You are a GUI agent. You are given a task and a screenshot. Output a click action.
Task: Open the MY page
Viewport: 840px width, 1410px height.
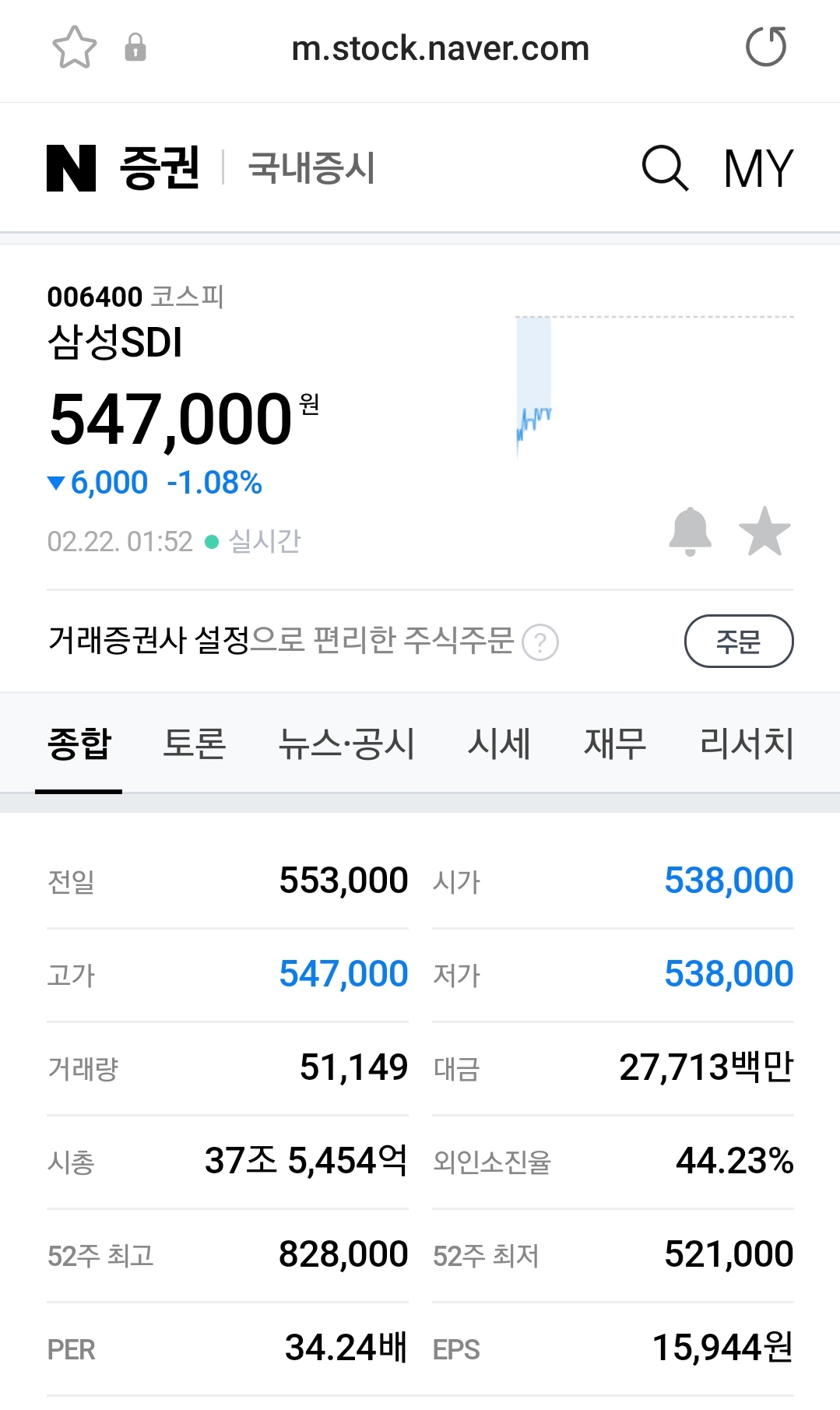point(758,168)
